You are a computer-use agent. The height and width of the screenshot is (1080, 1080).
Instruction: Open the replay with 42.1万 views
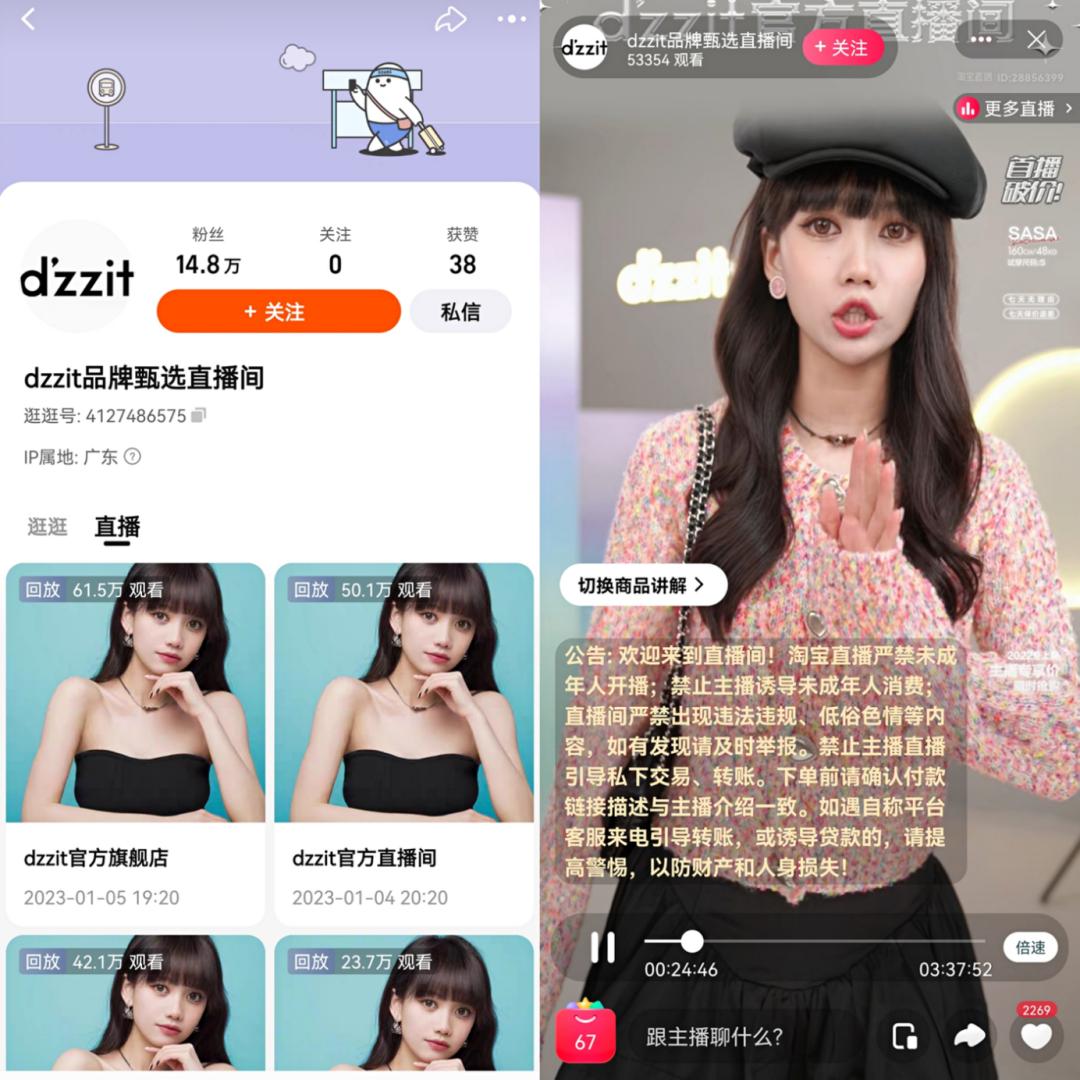(x=135, y=1005)
